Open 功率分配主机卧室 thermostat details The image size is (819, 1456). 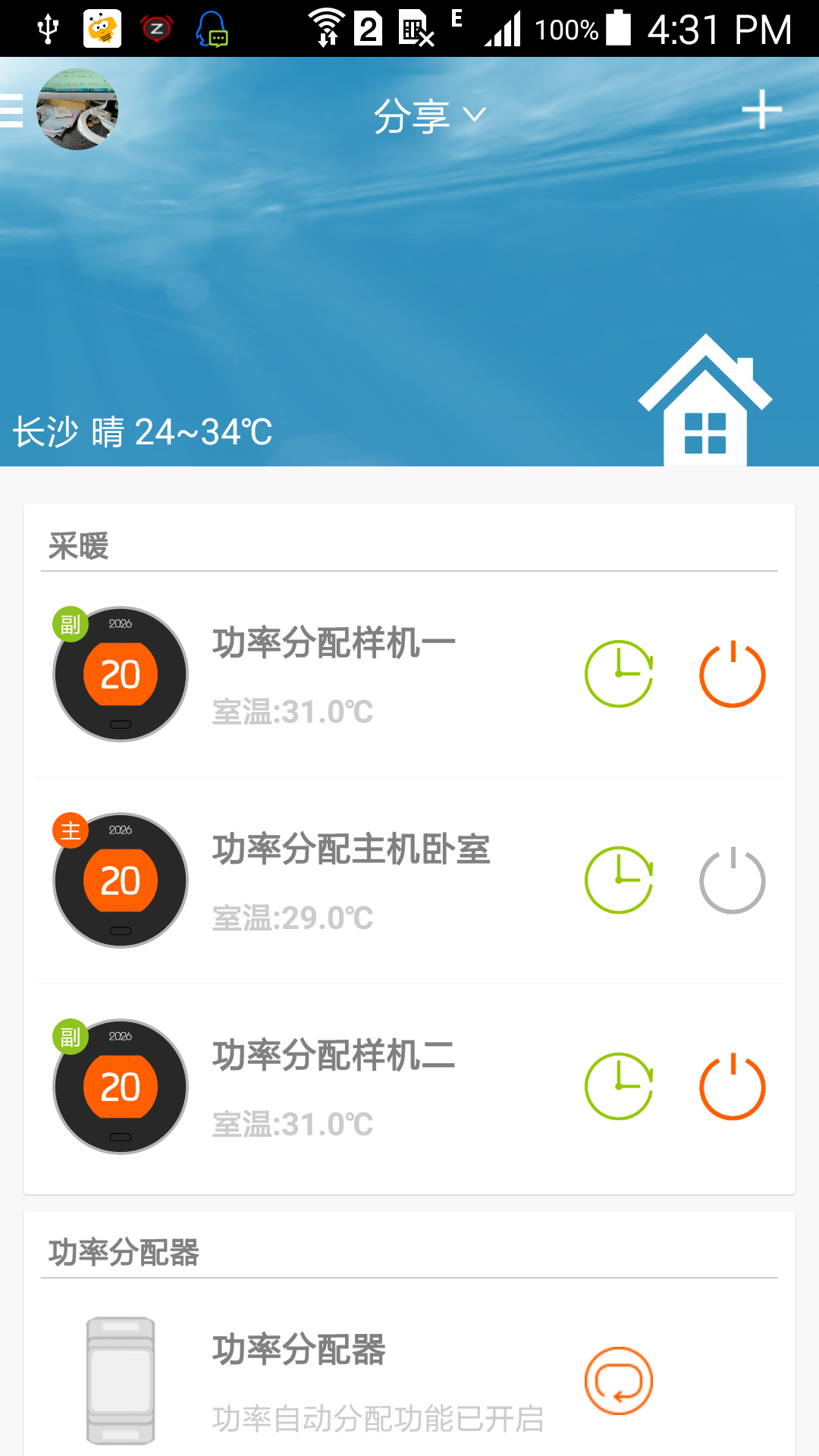pyautogui.click(x=350, y=880)
